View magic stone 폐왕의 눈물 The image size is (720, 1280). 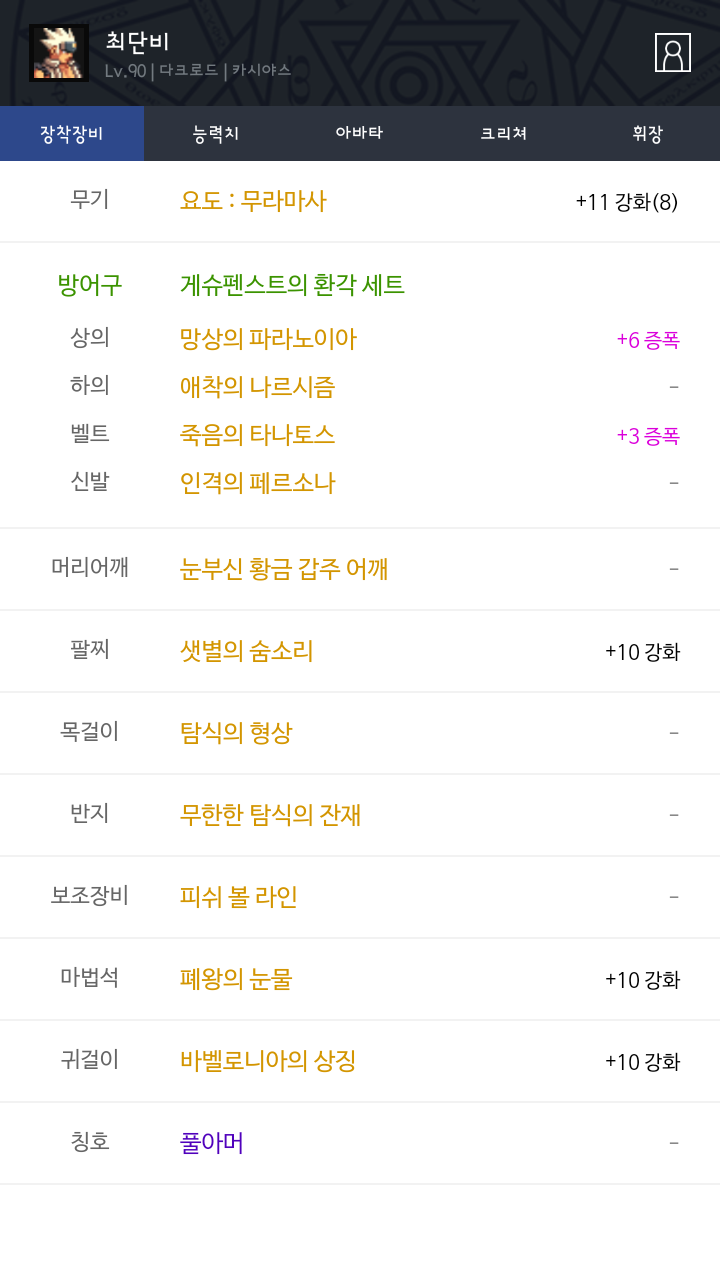click(x=236, y=979)
